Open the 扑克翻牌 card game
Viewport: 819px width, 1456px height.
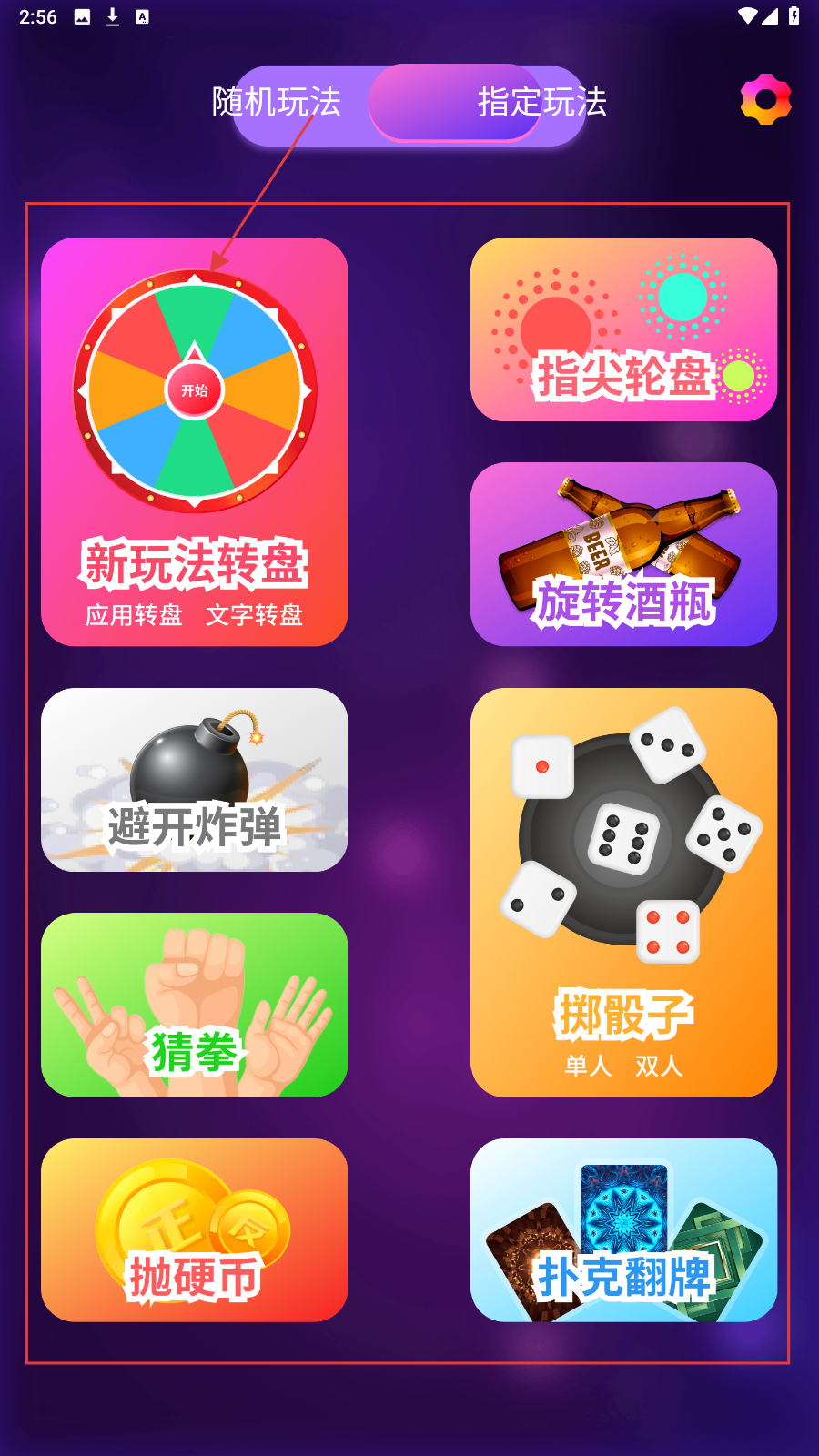point(623,1229)
